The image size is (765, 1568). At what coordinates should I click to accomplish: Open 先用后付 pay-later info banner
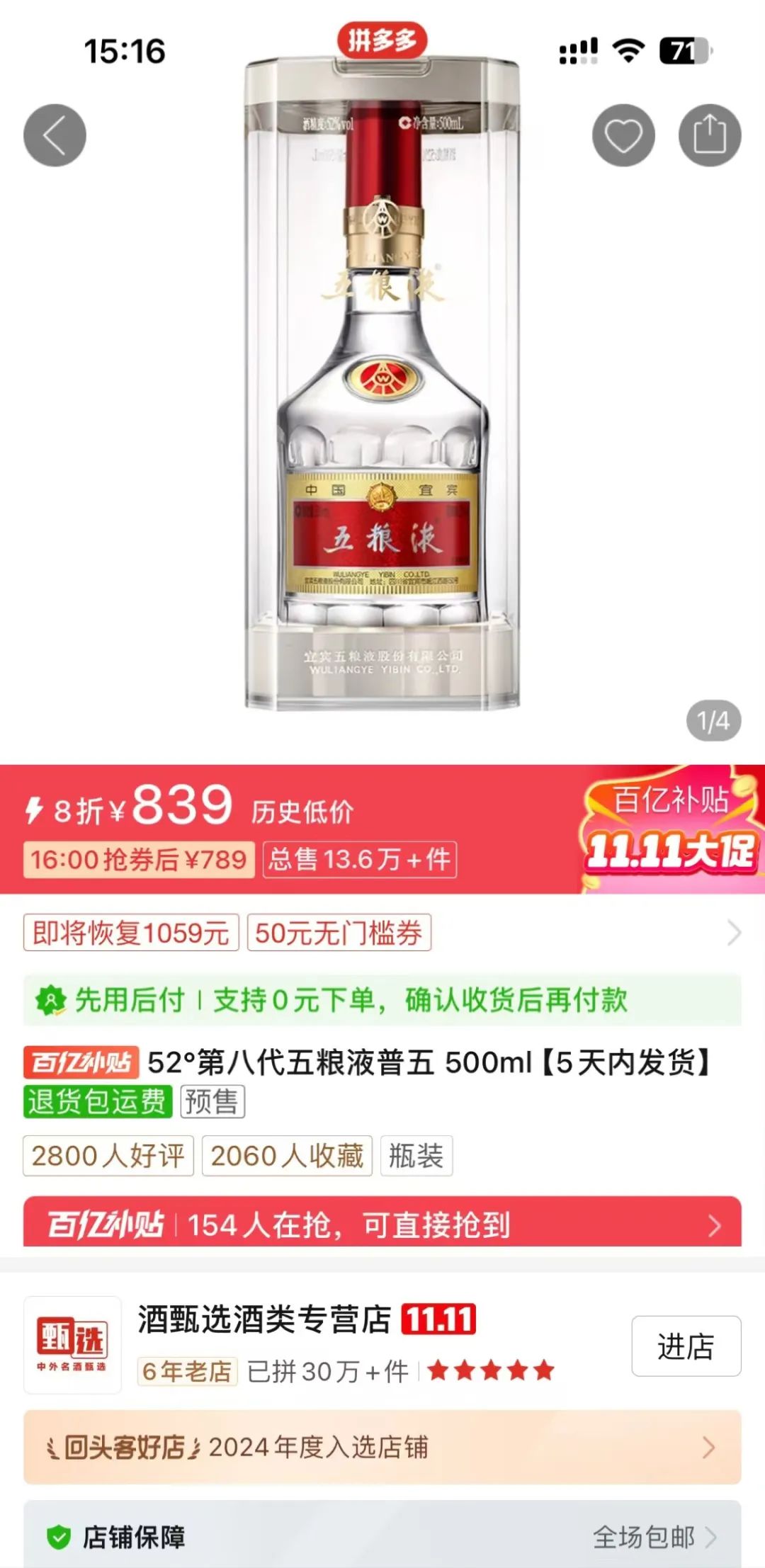pyautogui.click(x=382, y=1000)
